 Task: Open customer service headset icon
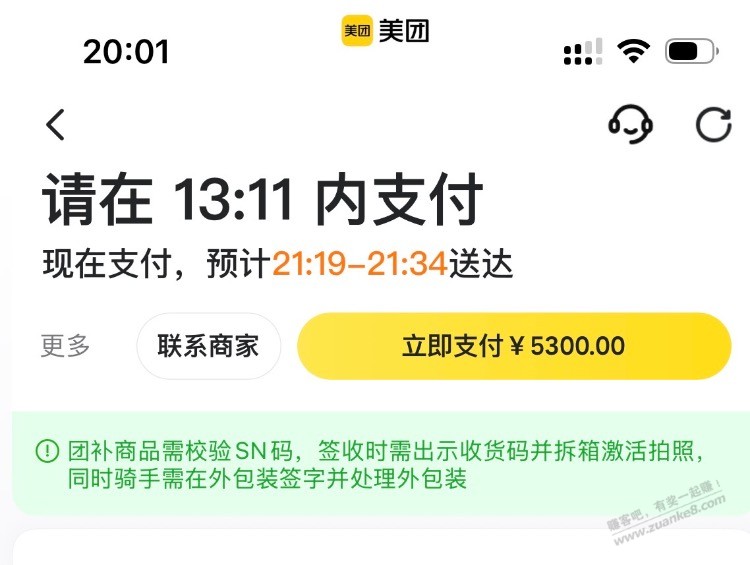pos(630,125)
